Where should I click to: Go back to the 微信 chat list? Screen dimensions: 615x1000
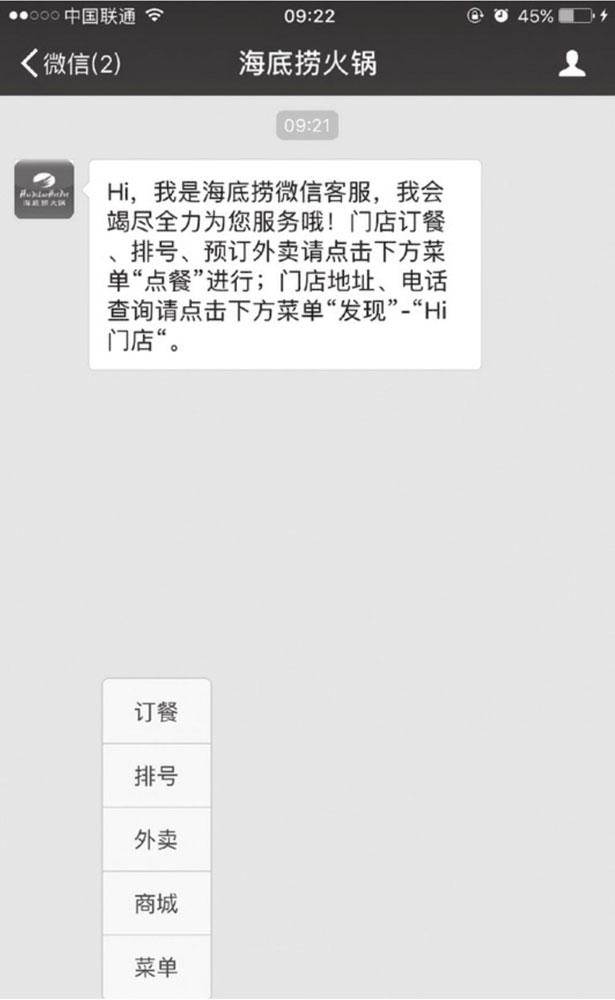pyautogui.click(x=70, y=64)
